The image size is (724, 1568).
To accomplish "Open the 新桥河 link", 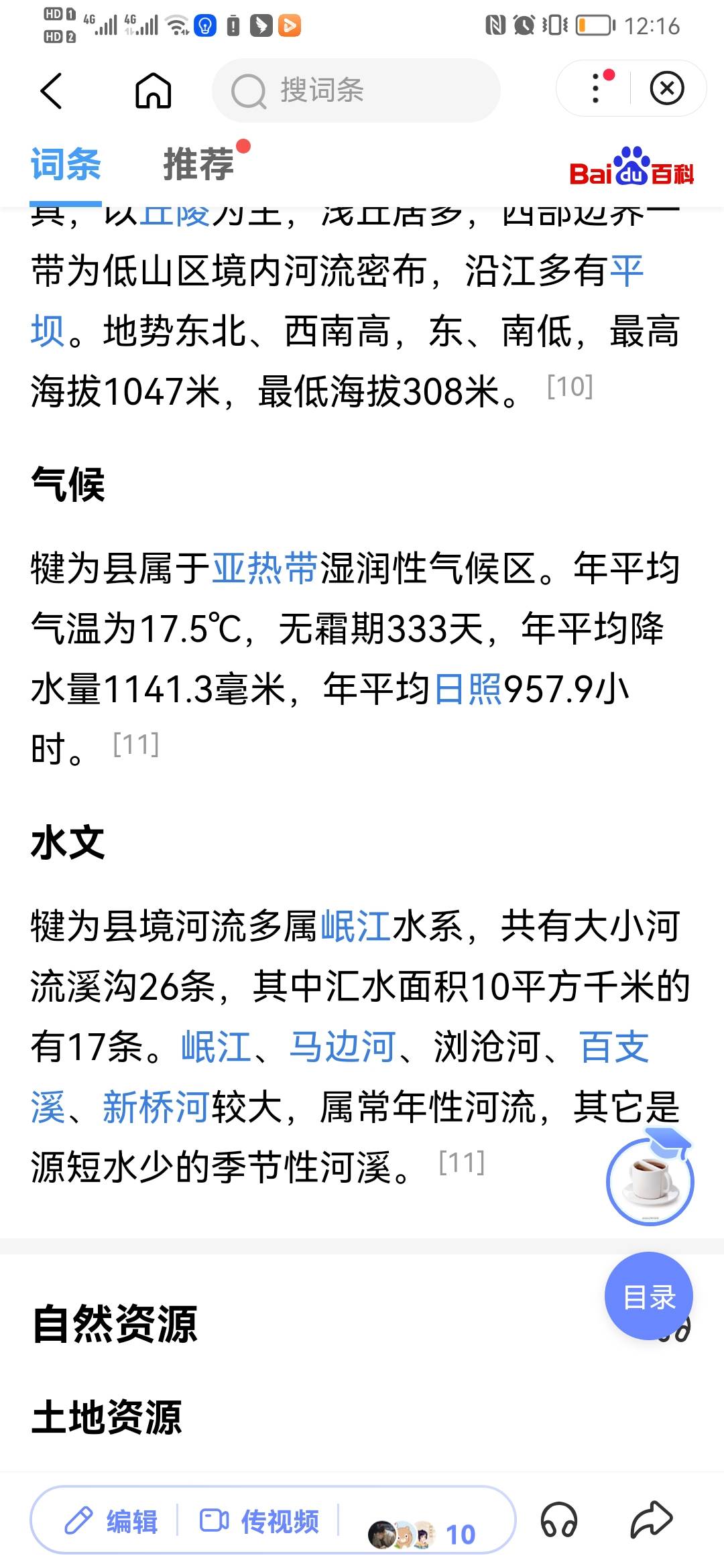I will click(156, 1107).
